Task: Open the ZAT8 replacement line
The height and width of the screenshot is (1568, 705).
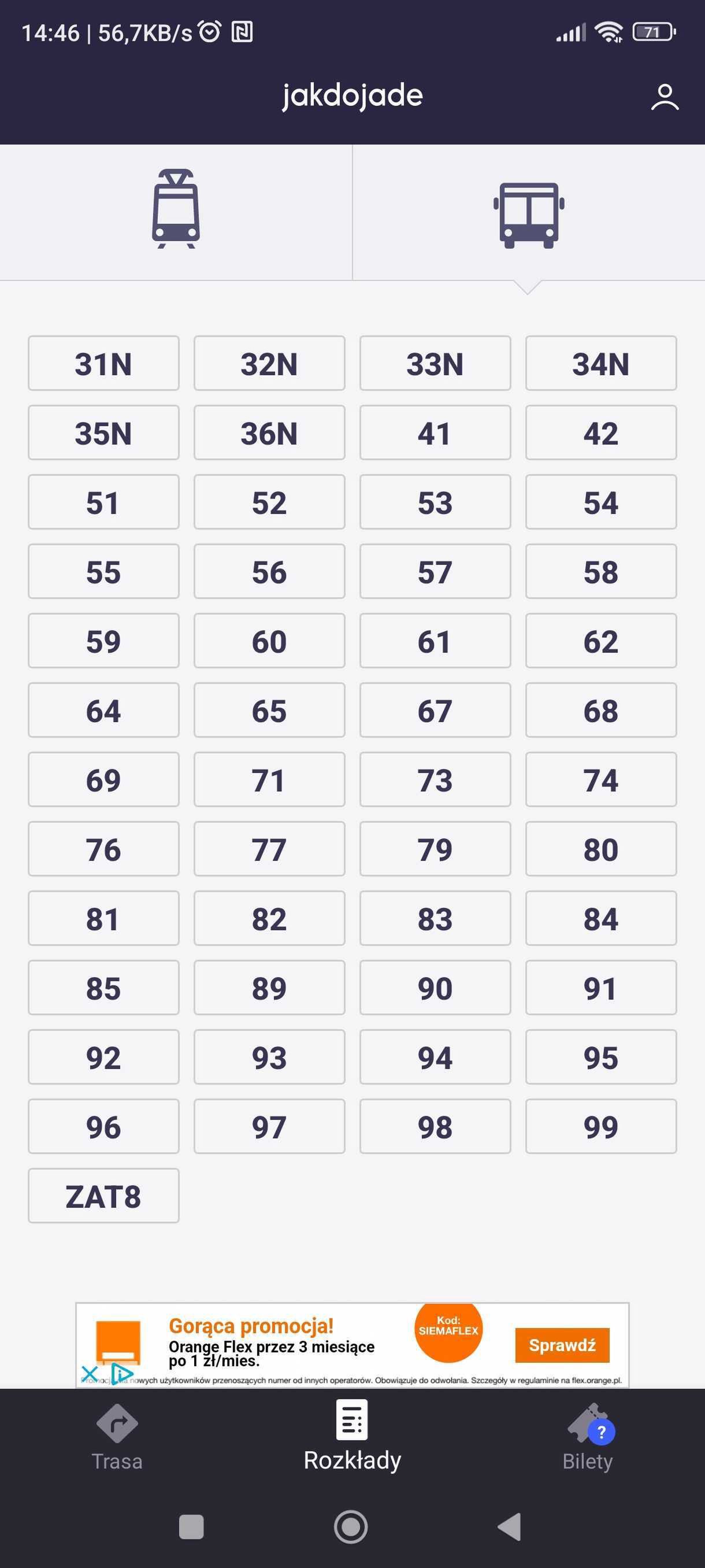Action: (103, 1196)
